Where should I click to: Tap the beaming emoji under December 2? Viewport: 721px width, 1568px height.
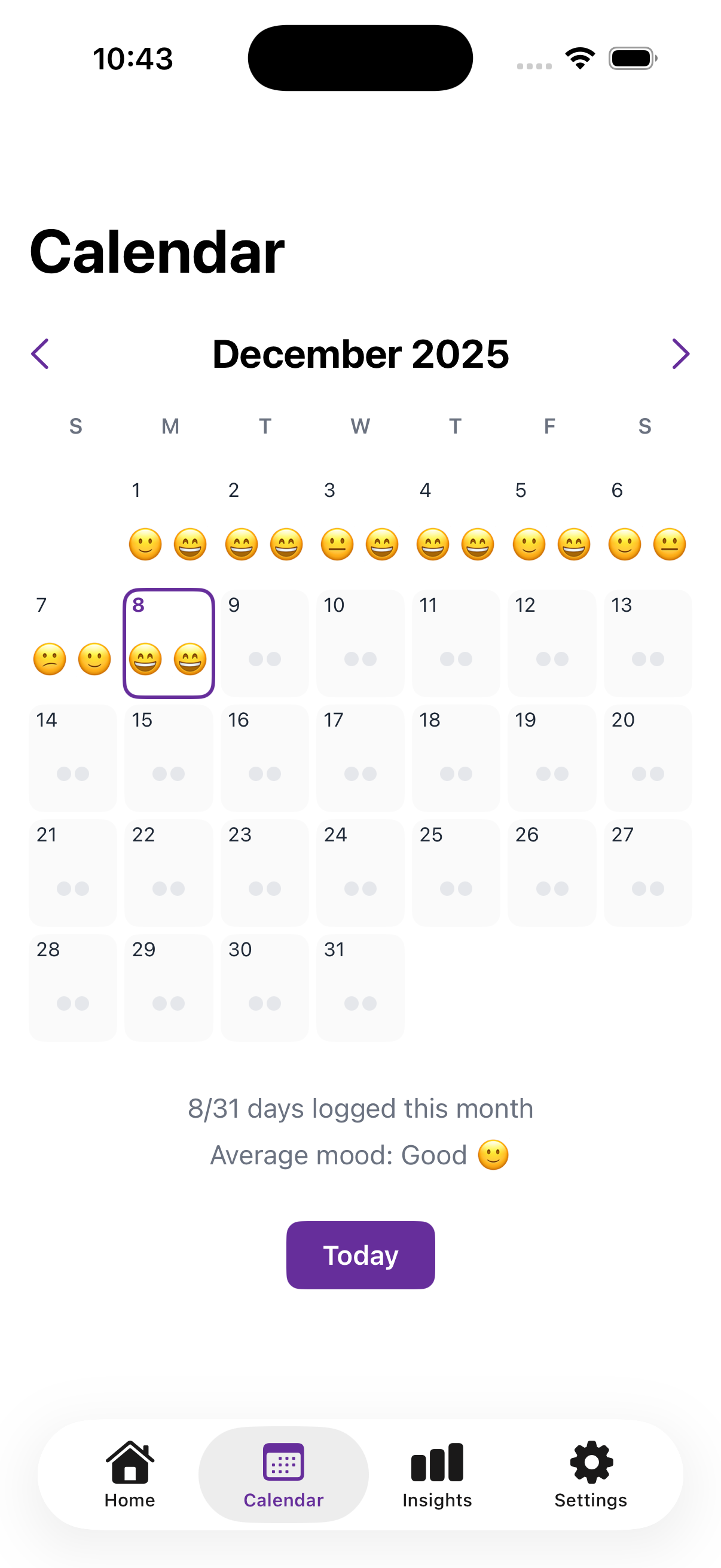click(240, 544)
